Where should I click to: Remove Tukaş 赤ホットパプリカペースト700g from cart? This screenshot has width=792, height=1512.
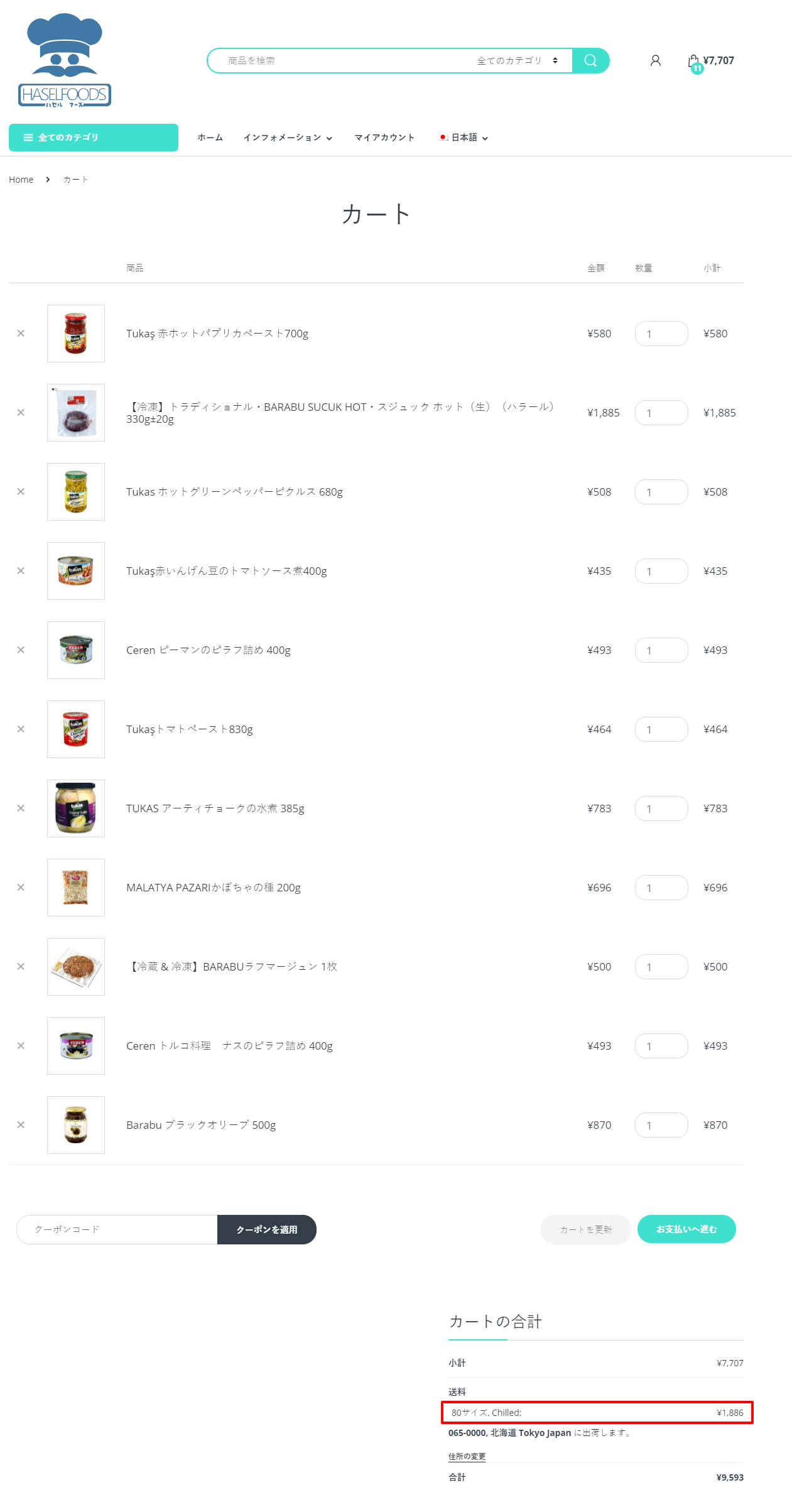coord(21,334)
